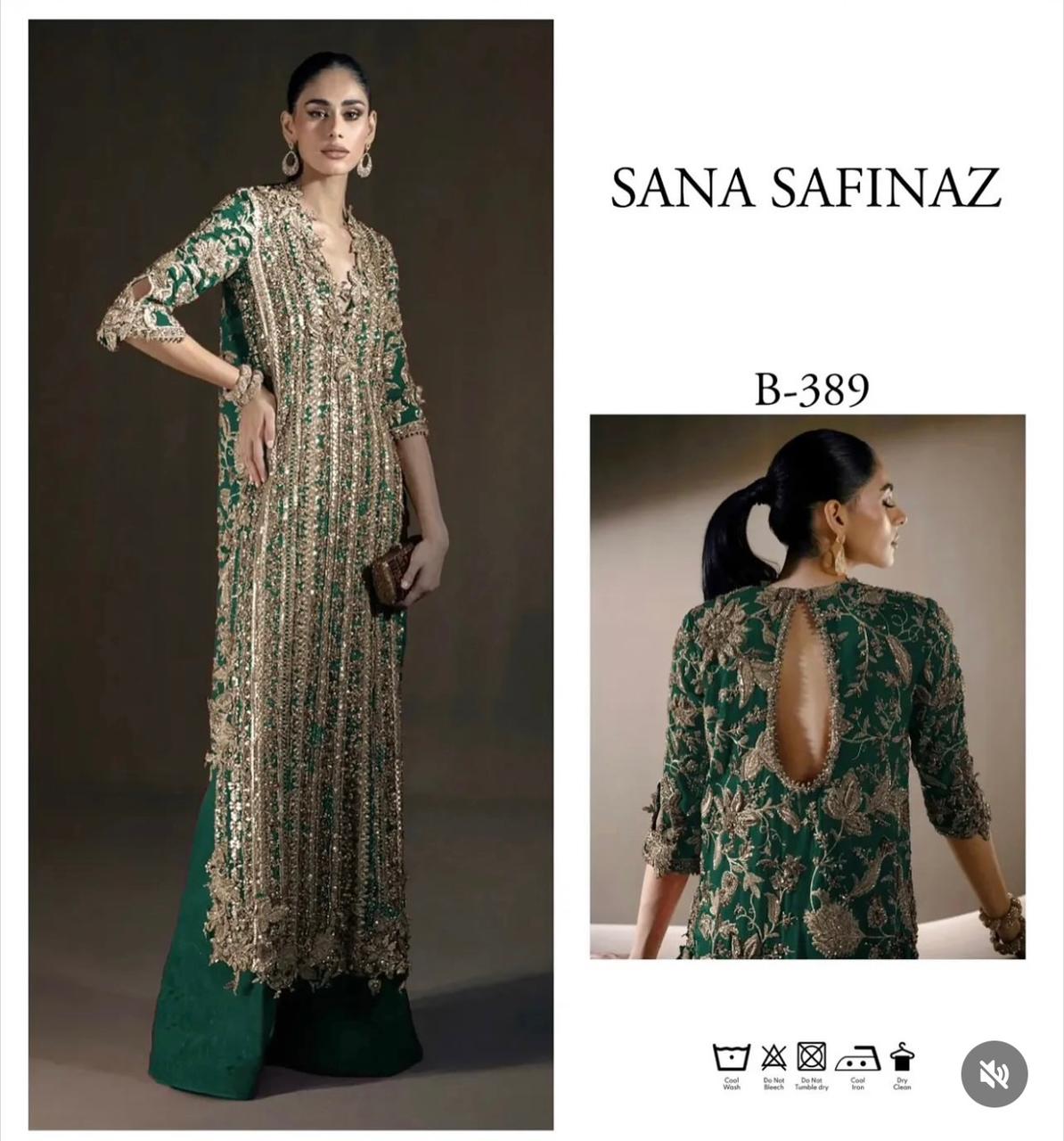Unmute the video sound
Viewport: 1064px width, 1141px height.
point(994,1075)
